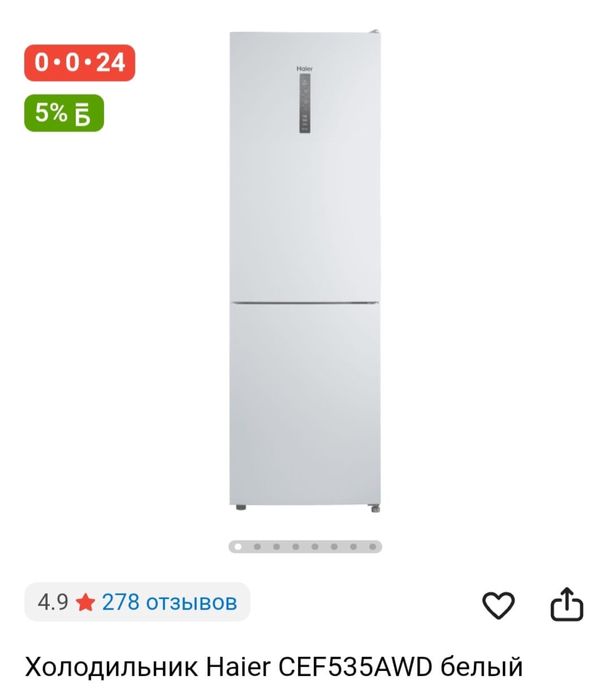Open the Haier refrigerator product photo
This screenshot has height=700, width=611.
pyautogui.click(x=304, y=270)
